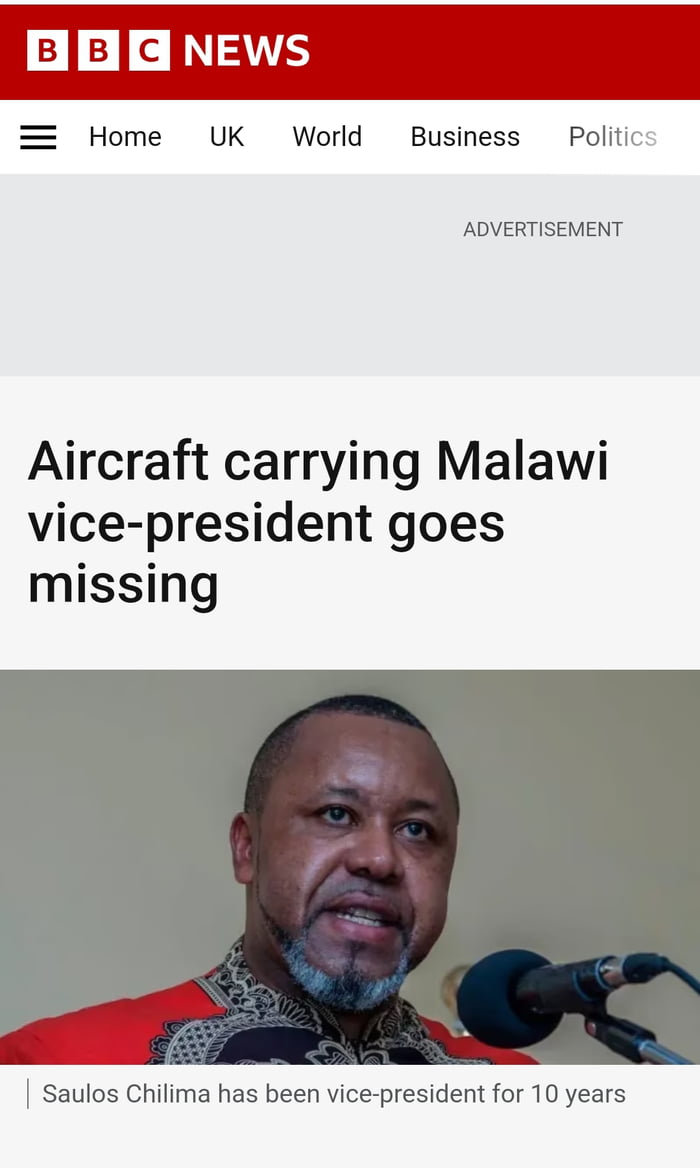Select the Business section

tap(465, 137)
